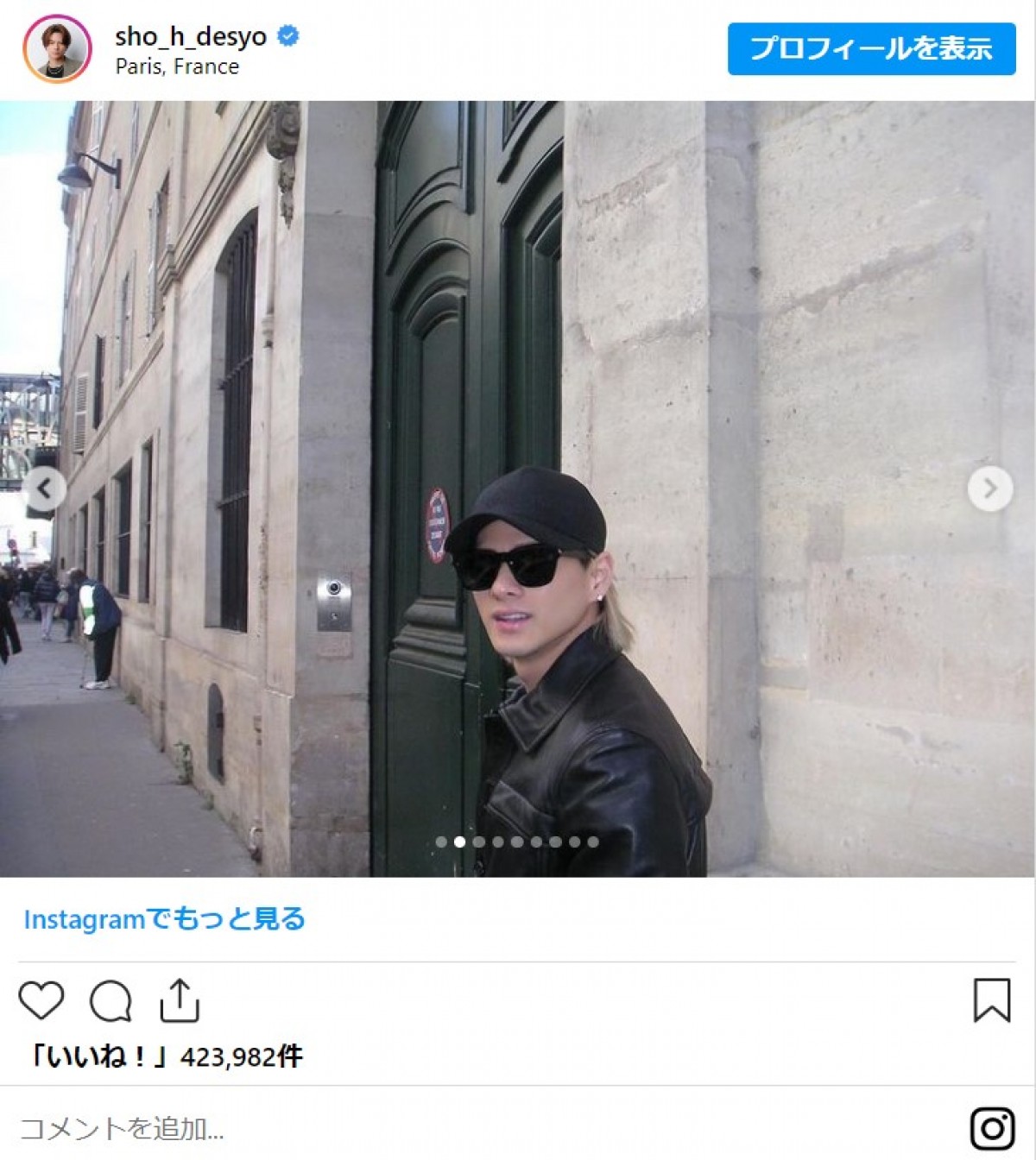Viewport: 1036px width, 1160px height.
Task: Go to the next photo in carousel
Action: pos(989,489)
